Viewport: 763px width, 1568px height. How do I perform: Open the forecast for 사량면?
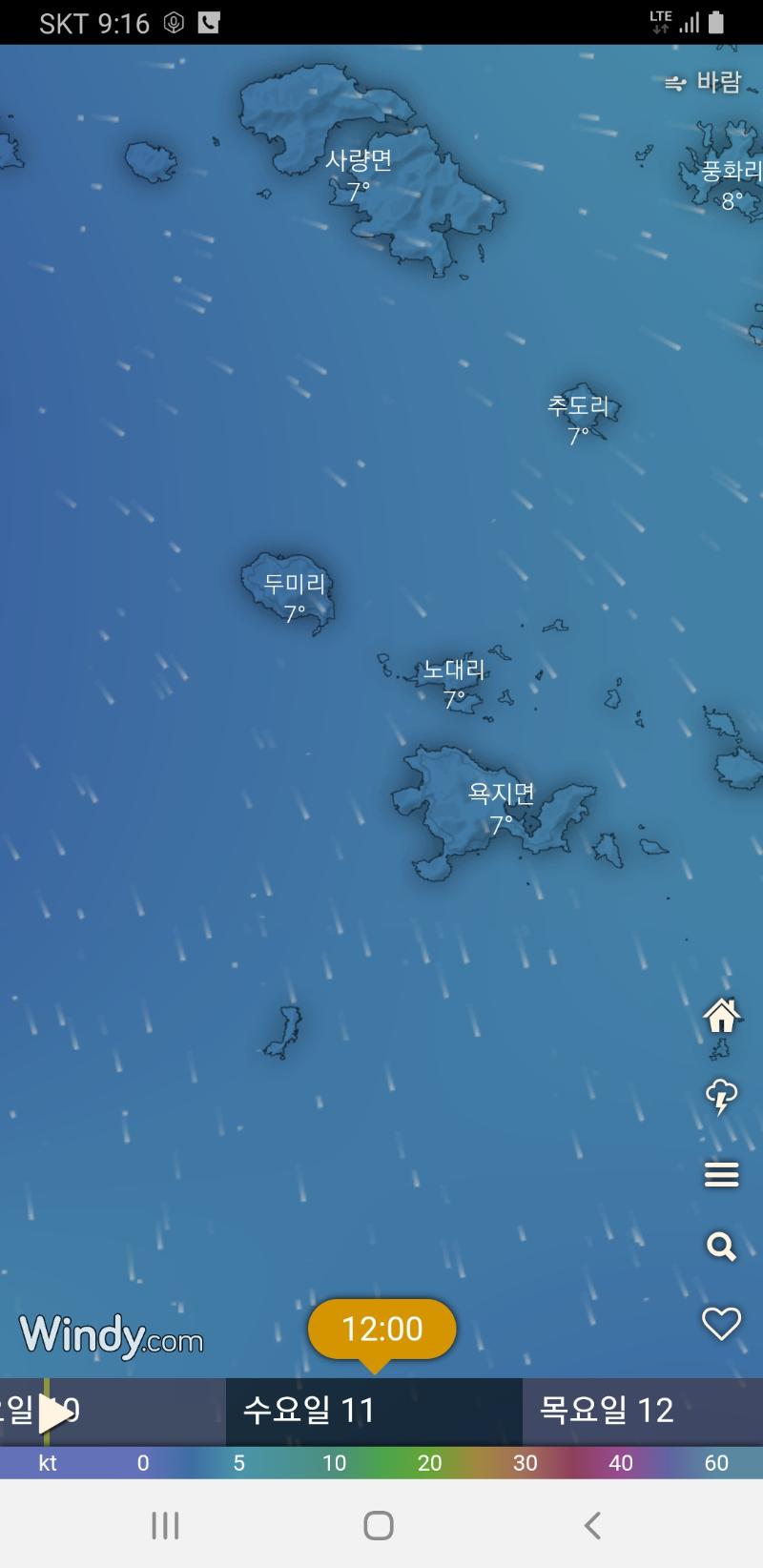(x=359, y=174)
